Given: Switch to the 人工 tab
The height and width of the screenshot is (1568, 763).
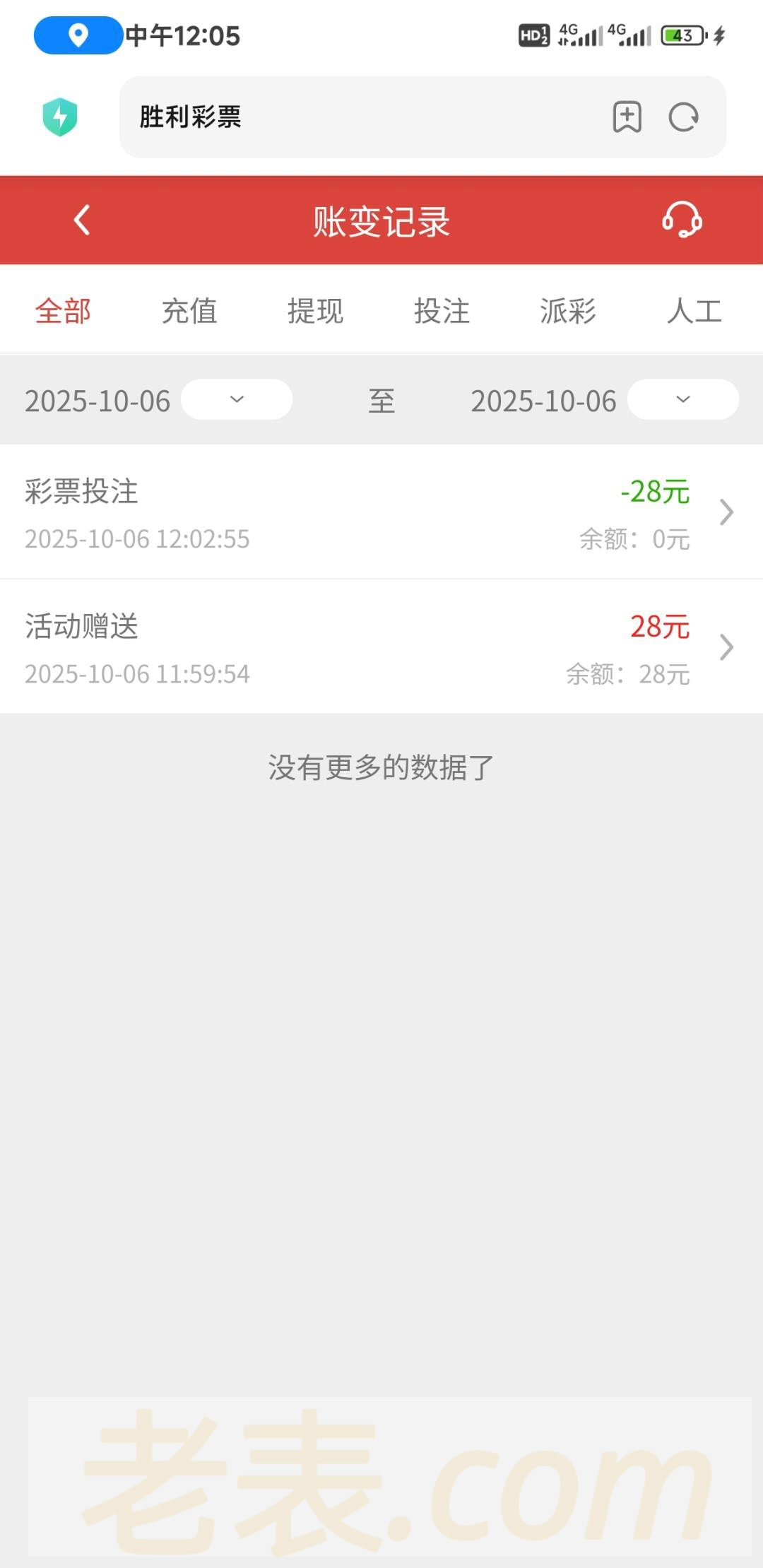Looking at the screenshot, I should tap(694, 311).
